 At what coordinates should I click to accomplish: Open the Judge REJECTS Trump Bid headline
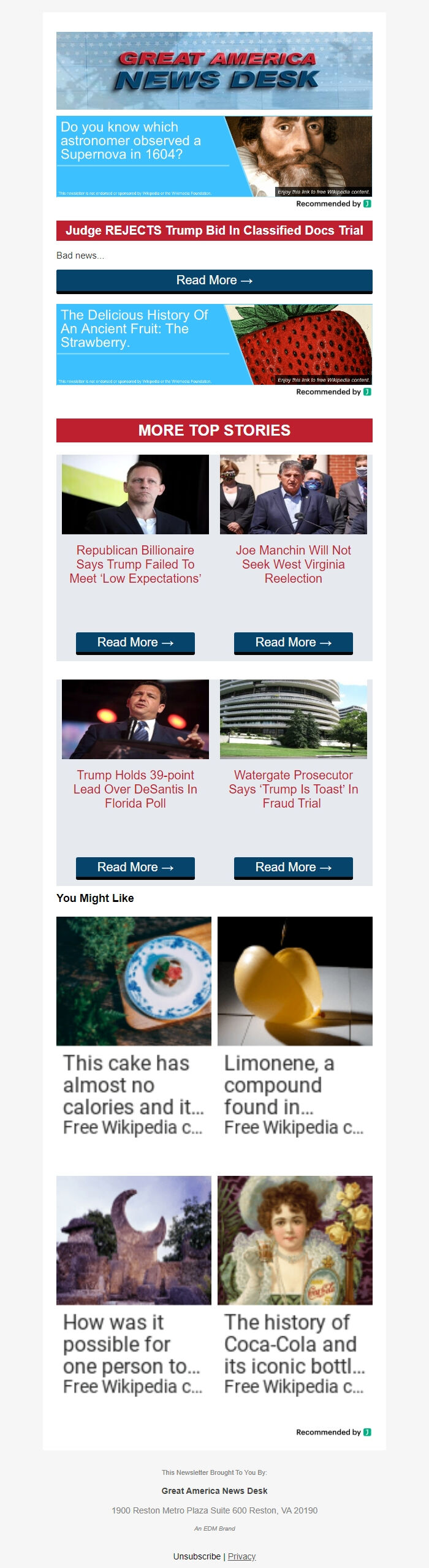coord(214,231)
